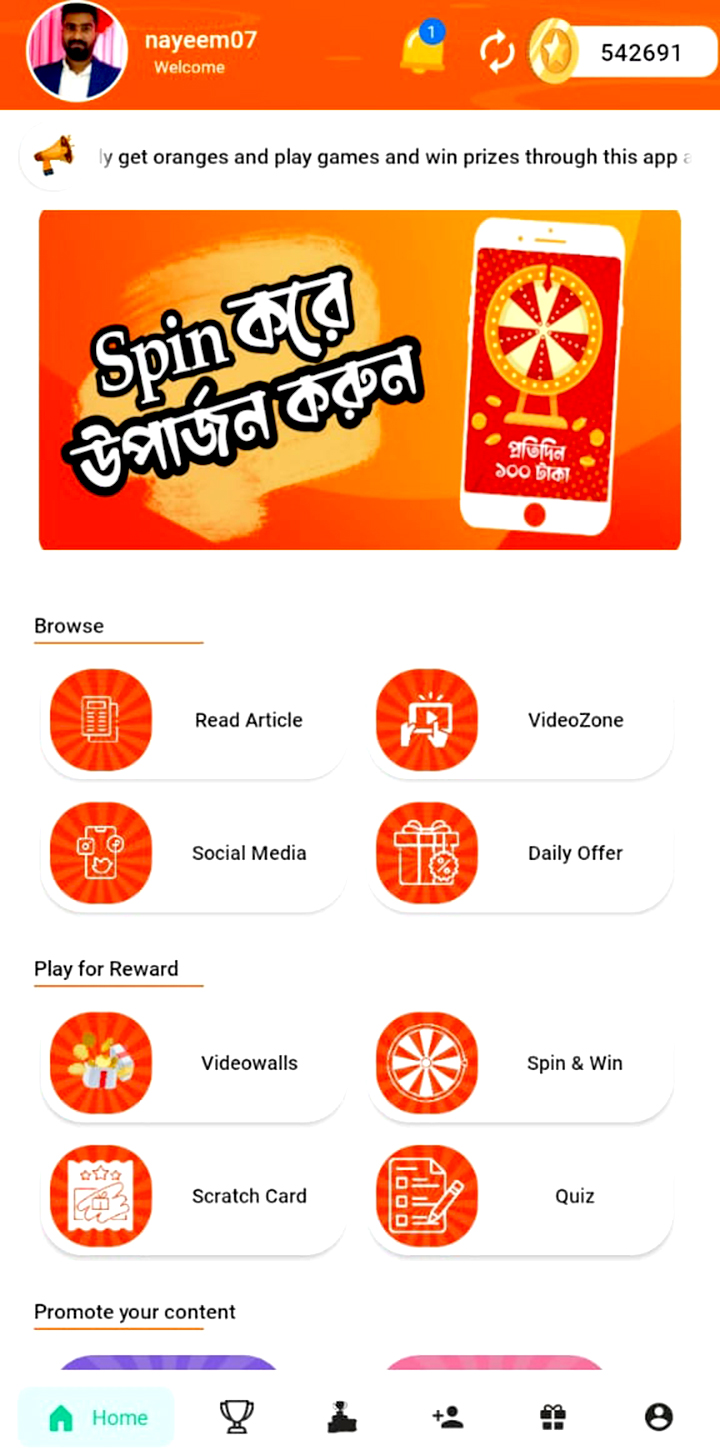Open Videowalls
Image resolution: width=720 pixels, height=1455 pixels.
point(193,1063)
